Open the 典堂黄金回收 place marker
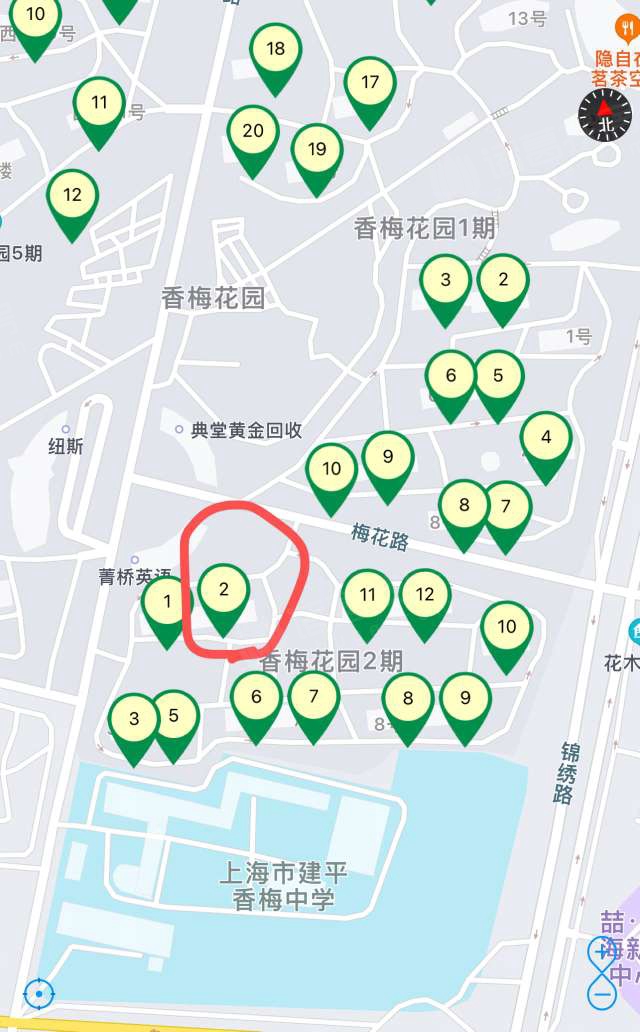This screenshot has width=640, height=1032. point(238,430)
